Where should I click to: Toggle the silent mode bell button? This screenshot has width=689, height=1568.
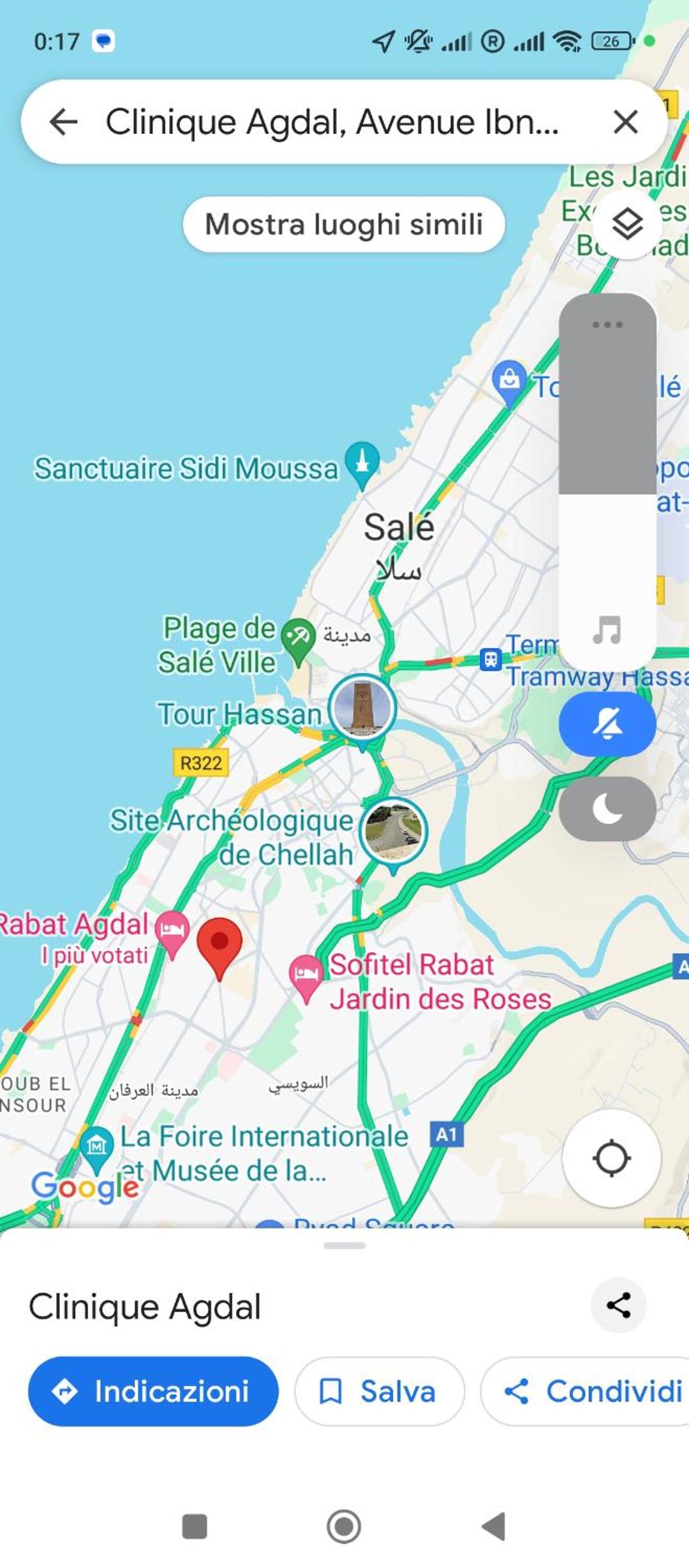pyautogui.click(x=607, y=724)
